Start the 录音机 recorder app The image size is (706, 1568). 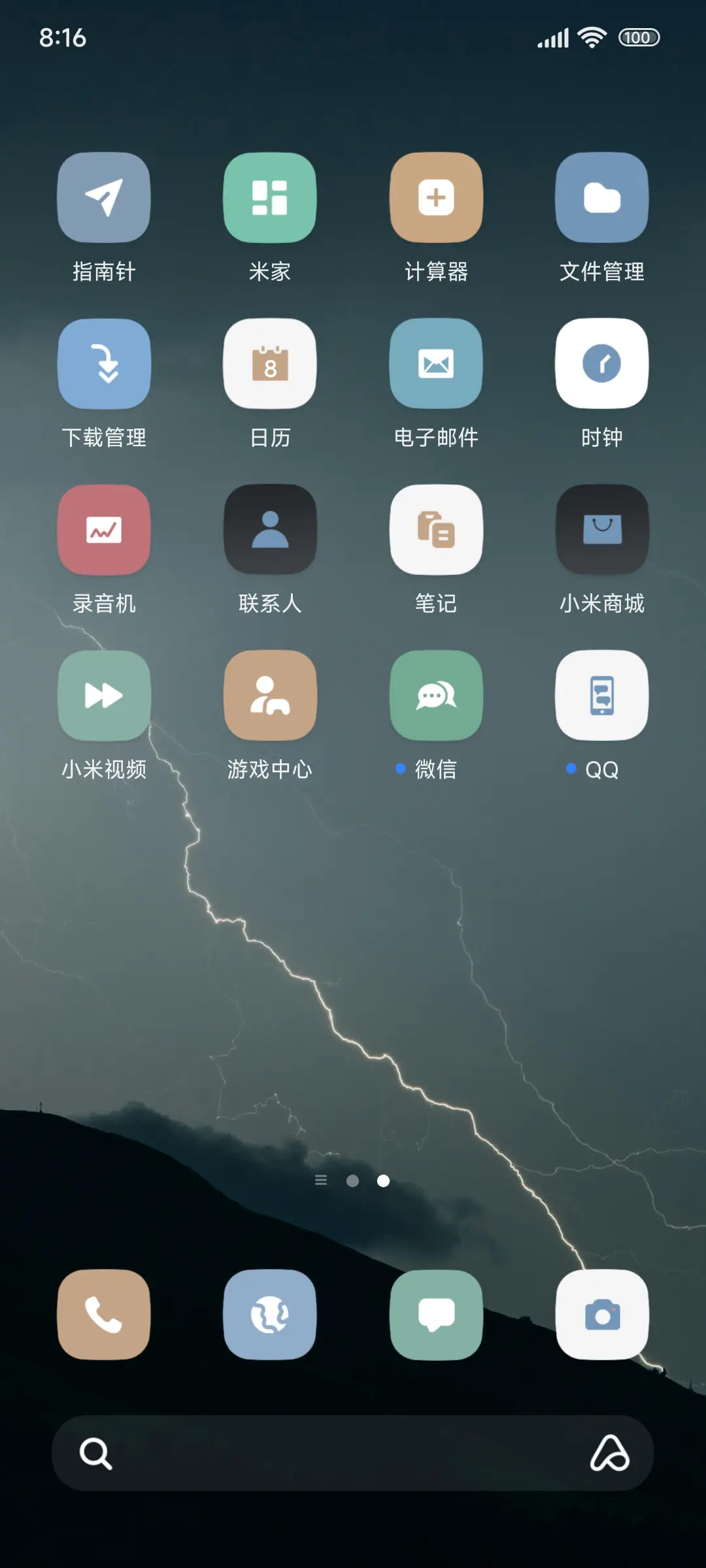[x=104, y=530]
